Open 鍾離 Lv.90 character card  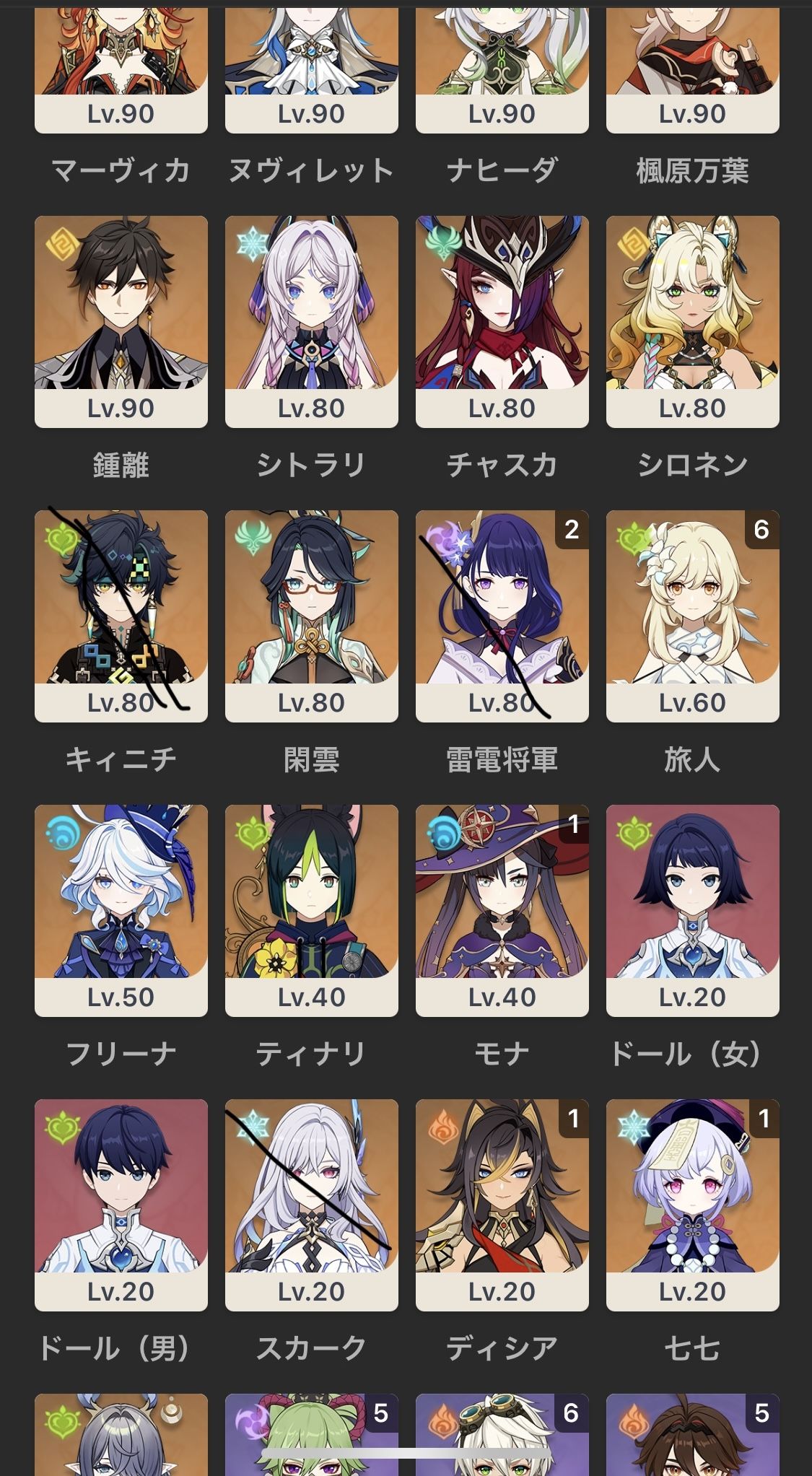[121, 321]
